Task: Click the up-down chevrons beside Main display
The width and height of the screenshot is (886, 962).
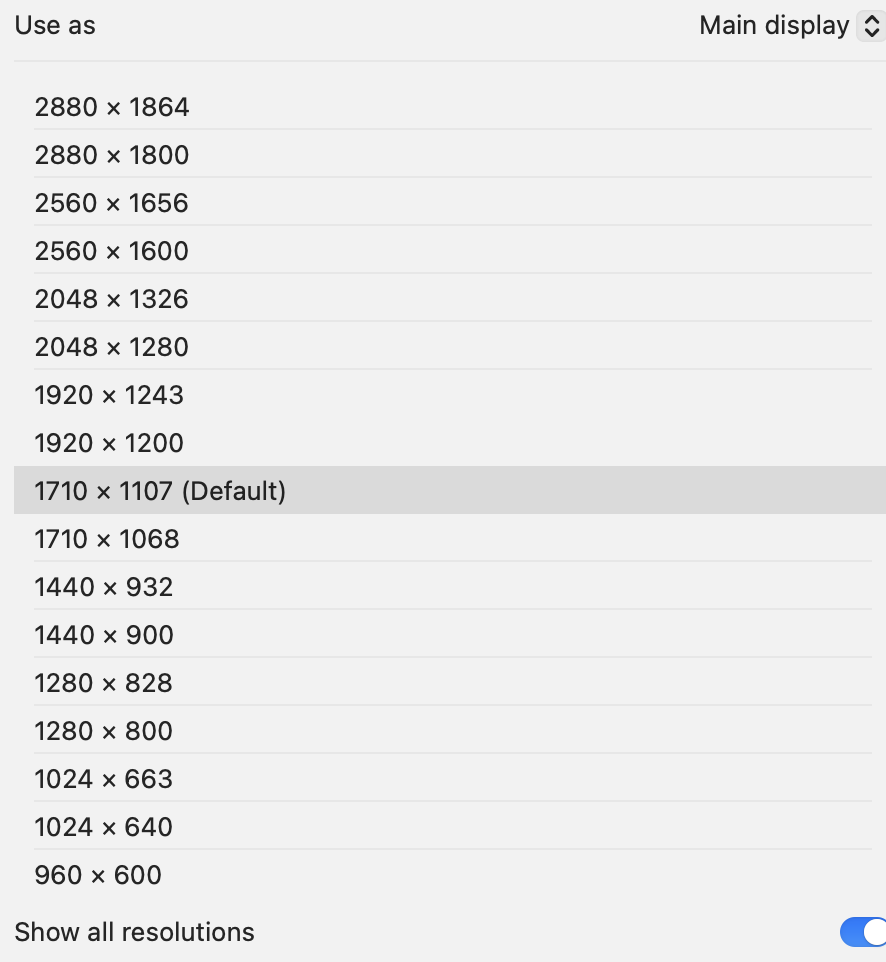Action: (871, 25)
